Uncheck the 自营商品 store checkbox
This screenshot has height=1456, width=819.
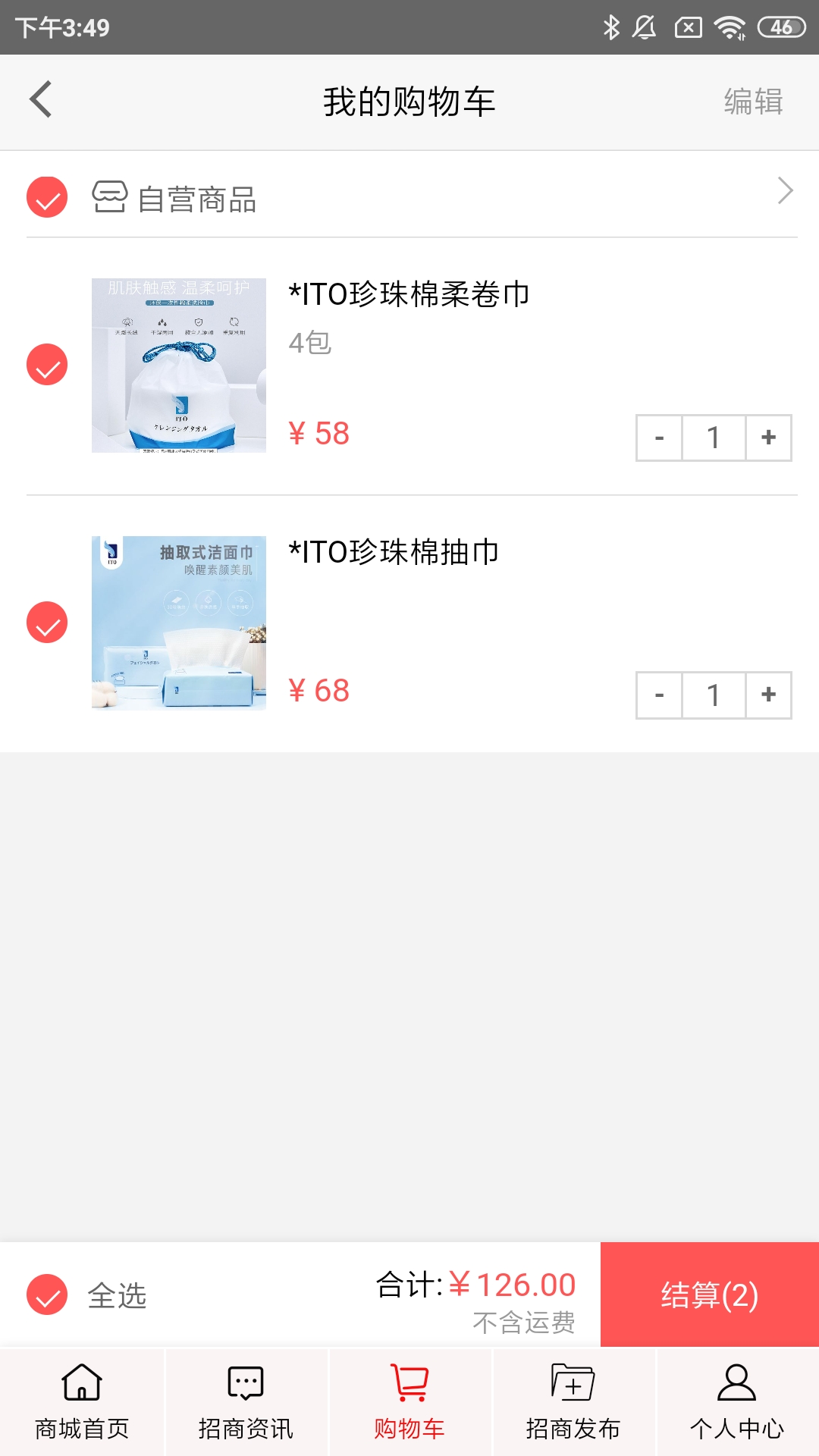47,197
